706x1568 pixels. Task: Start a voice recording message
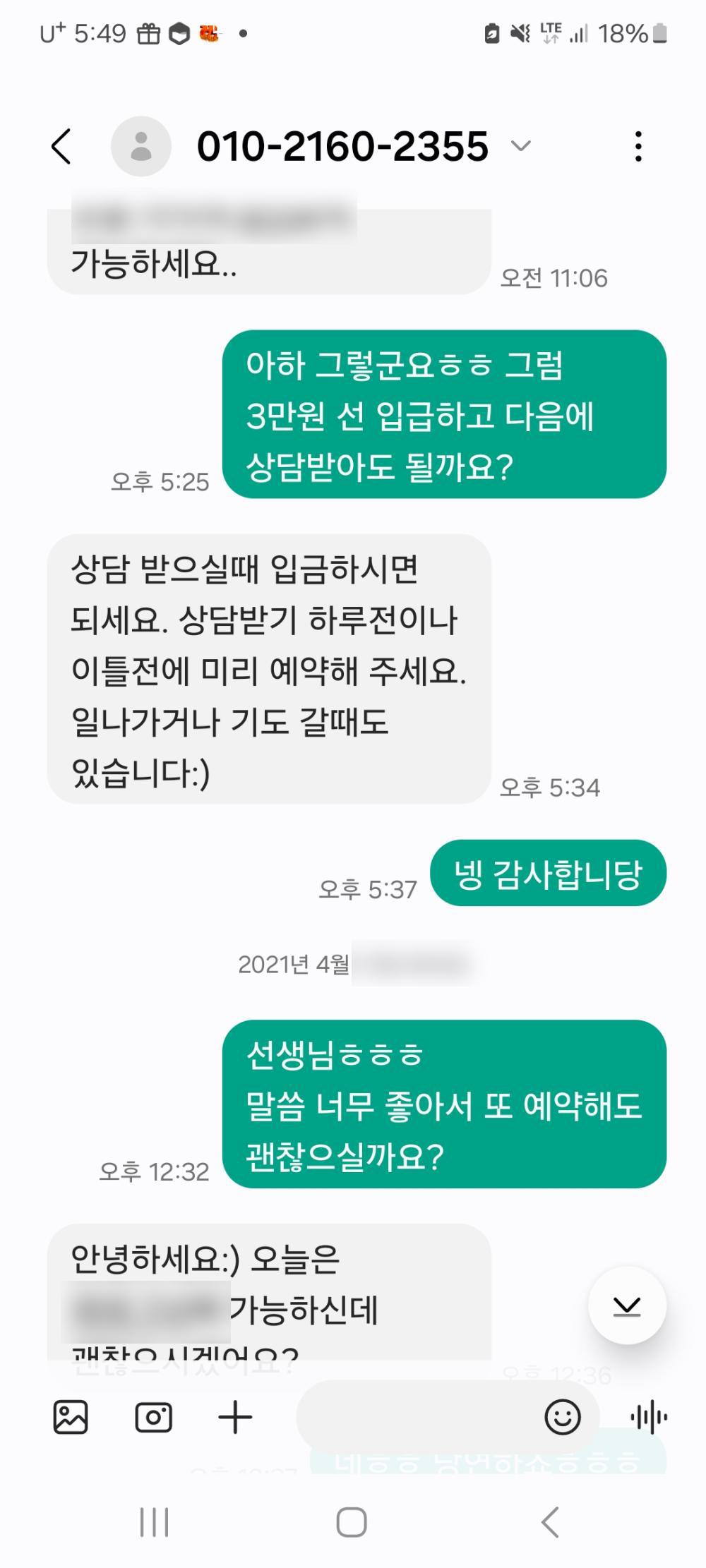(648, 1417)
